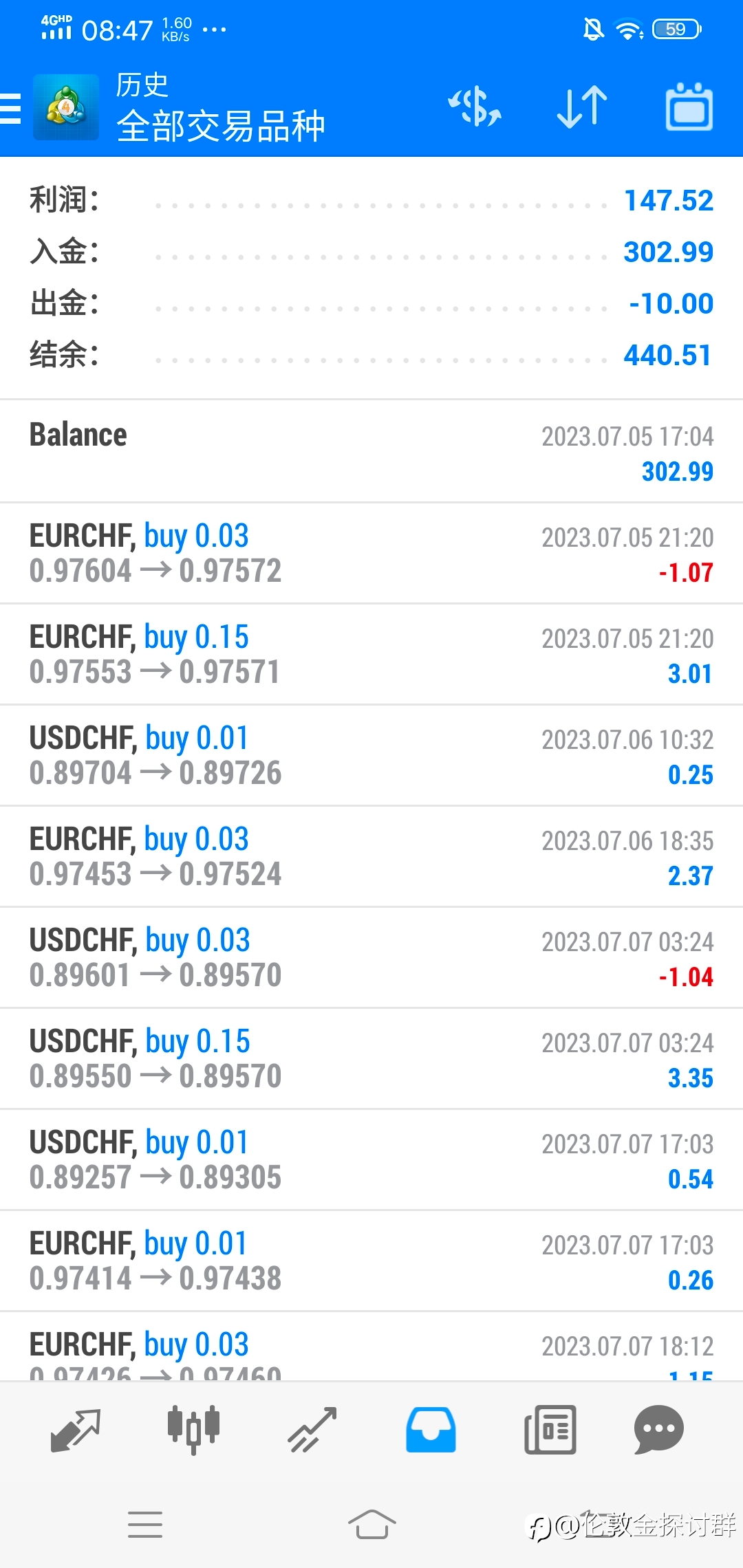This screenshot has width=743, height=1568.
Task: Open EURCHF buy 0.03 trade with -1.07
Action: pyautogui.click(x=371, y=553)
